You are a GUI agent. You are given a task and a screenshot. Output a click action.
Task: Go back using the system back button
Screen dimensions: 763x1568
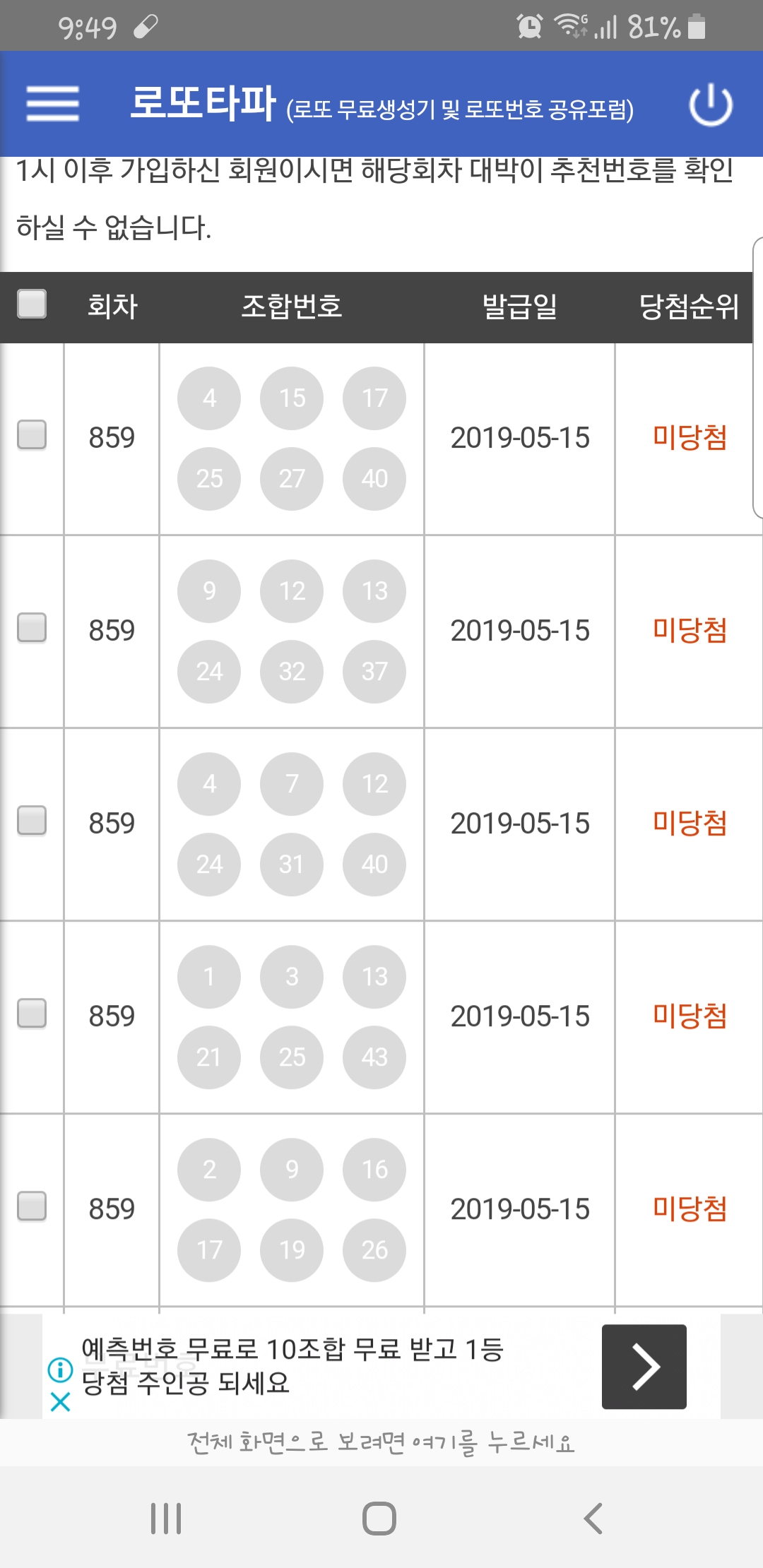593,1519
